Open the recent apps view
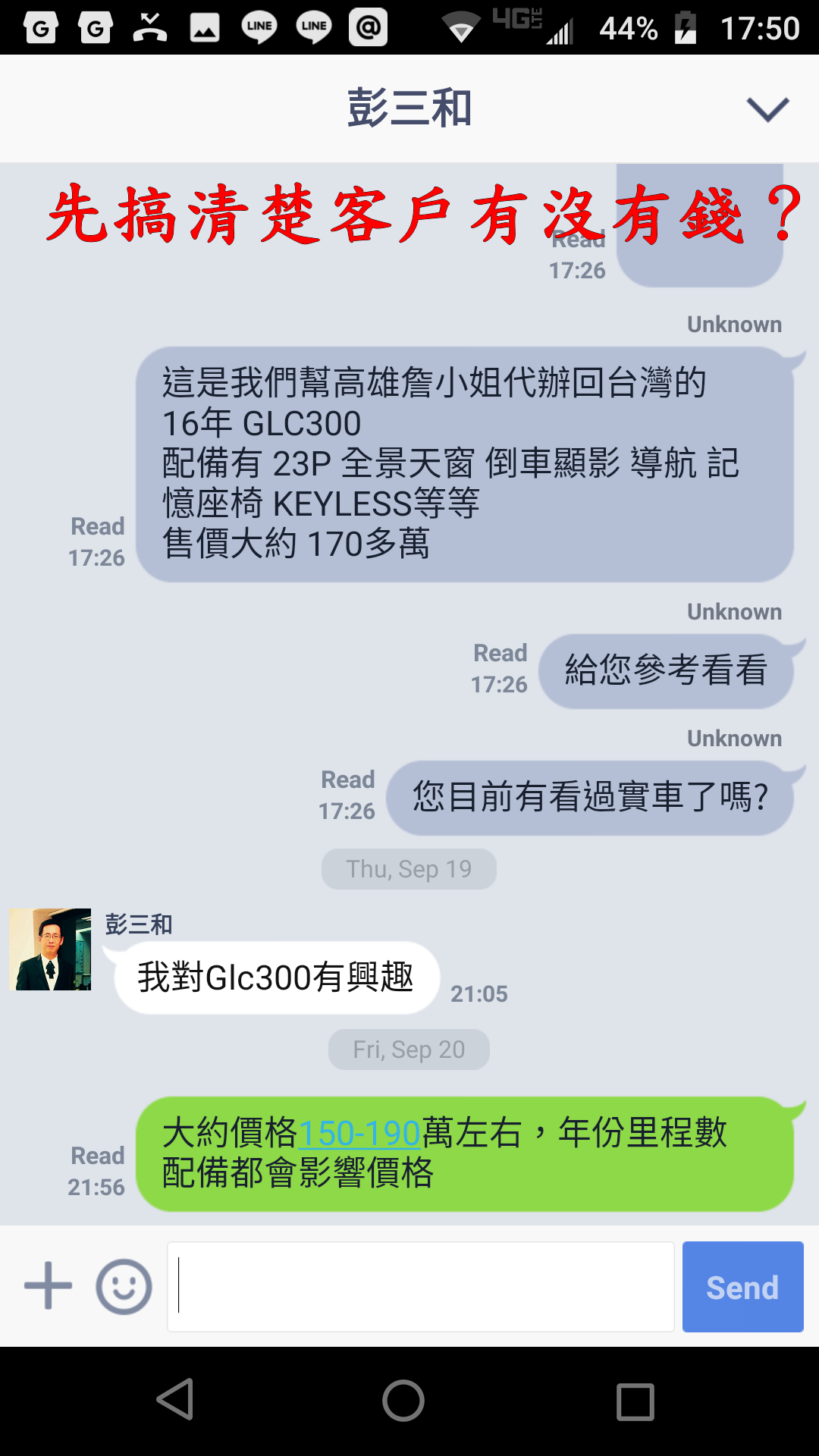 click(x=635, y=1401)
